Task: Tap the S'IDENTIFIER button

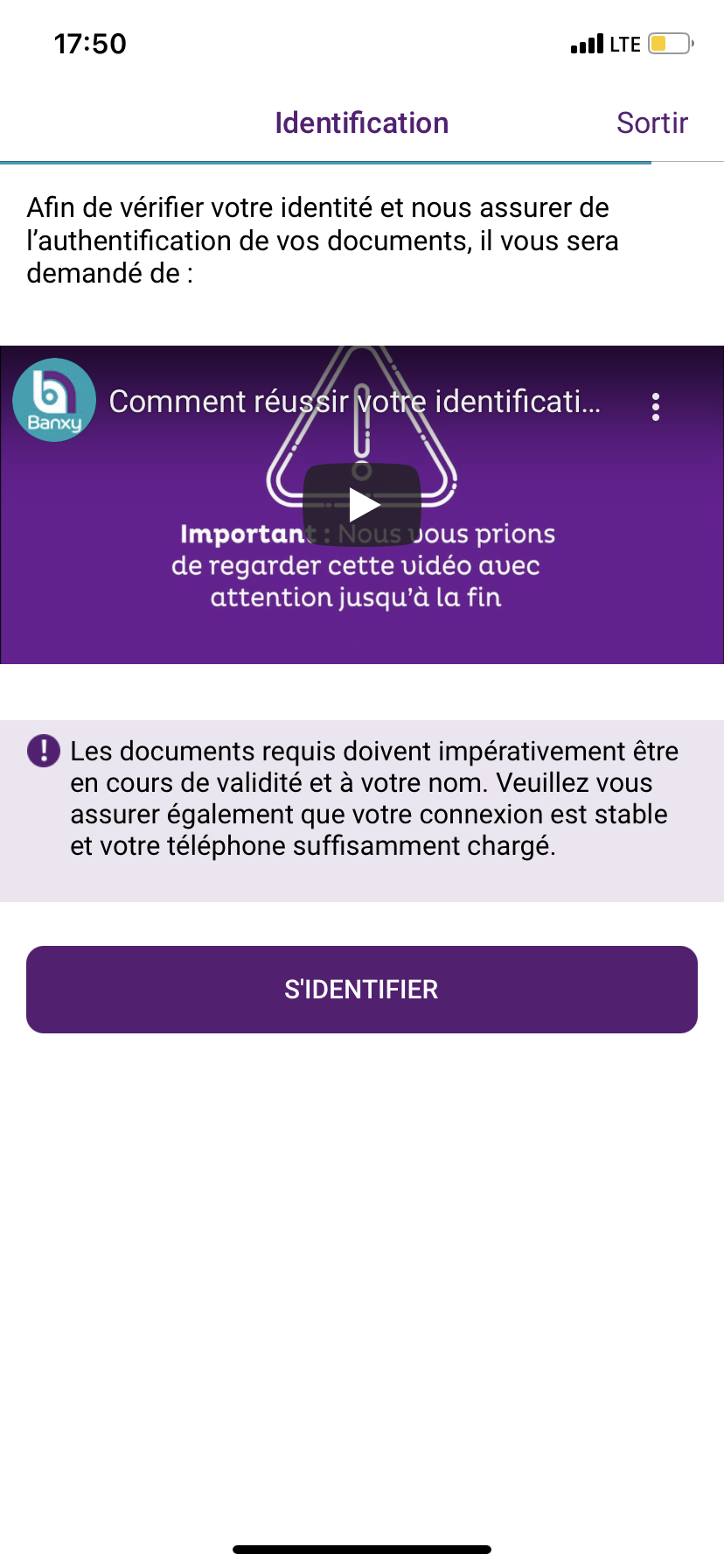Action: pyautogui.click(x=362, y=990)
